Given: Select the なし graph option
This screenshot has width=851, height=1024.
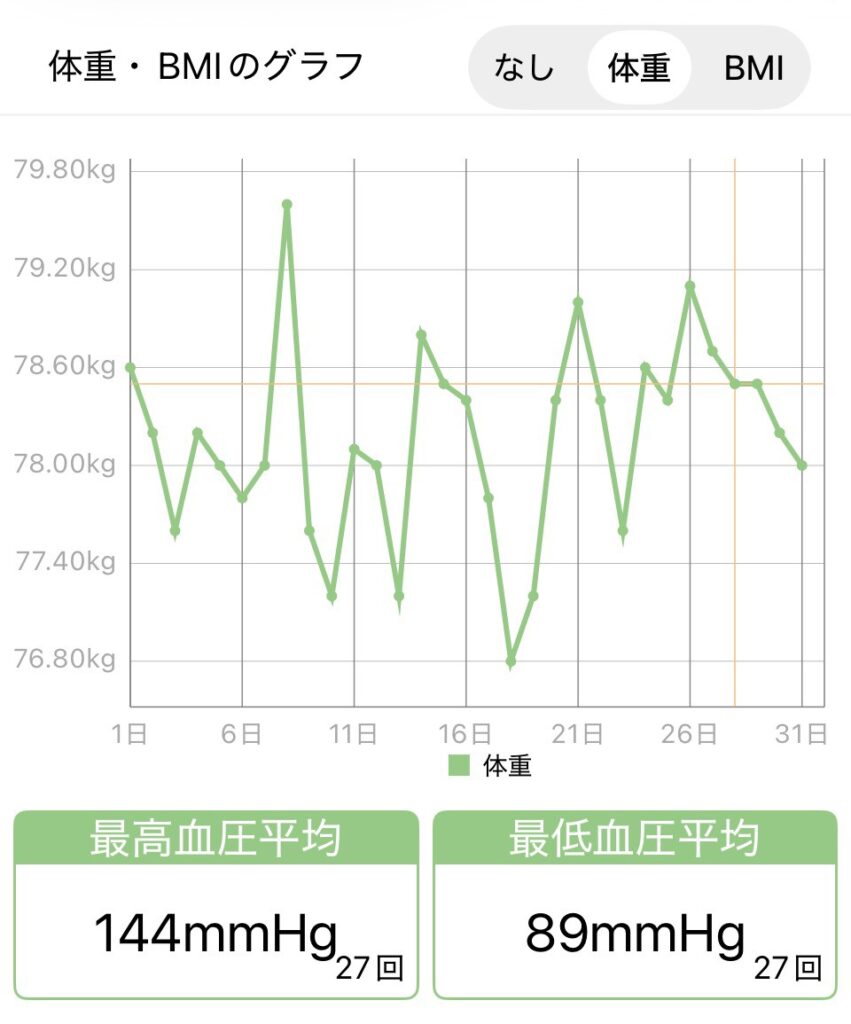Looking at the screenshot, I should click(x=523, y=68).
